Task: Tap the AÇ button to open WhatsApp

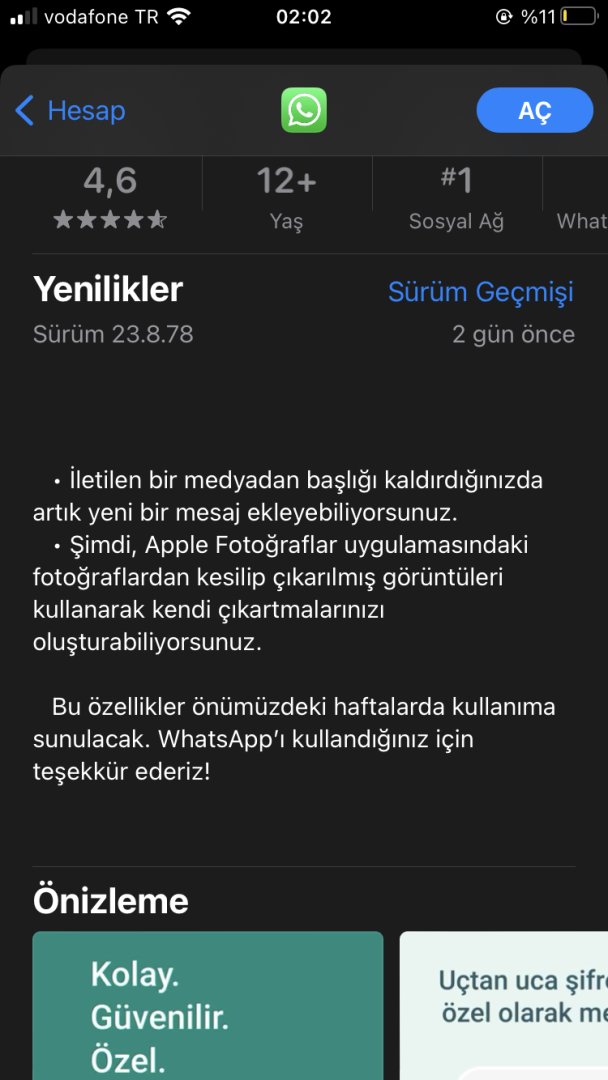Action: [x=534, y=111]
